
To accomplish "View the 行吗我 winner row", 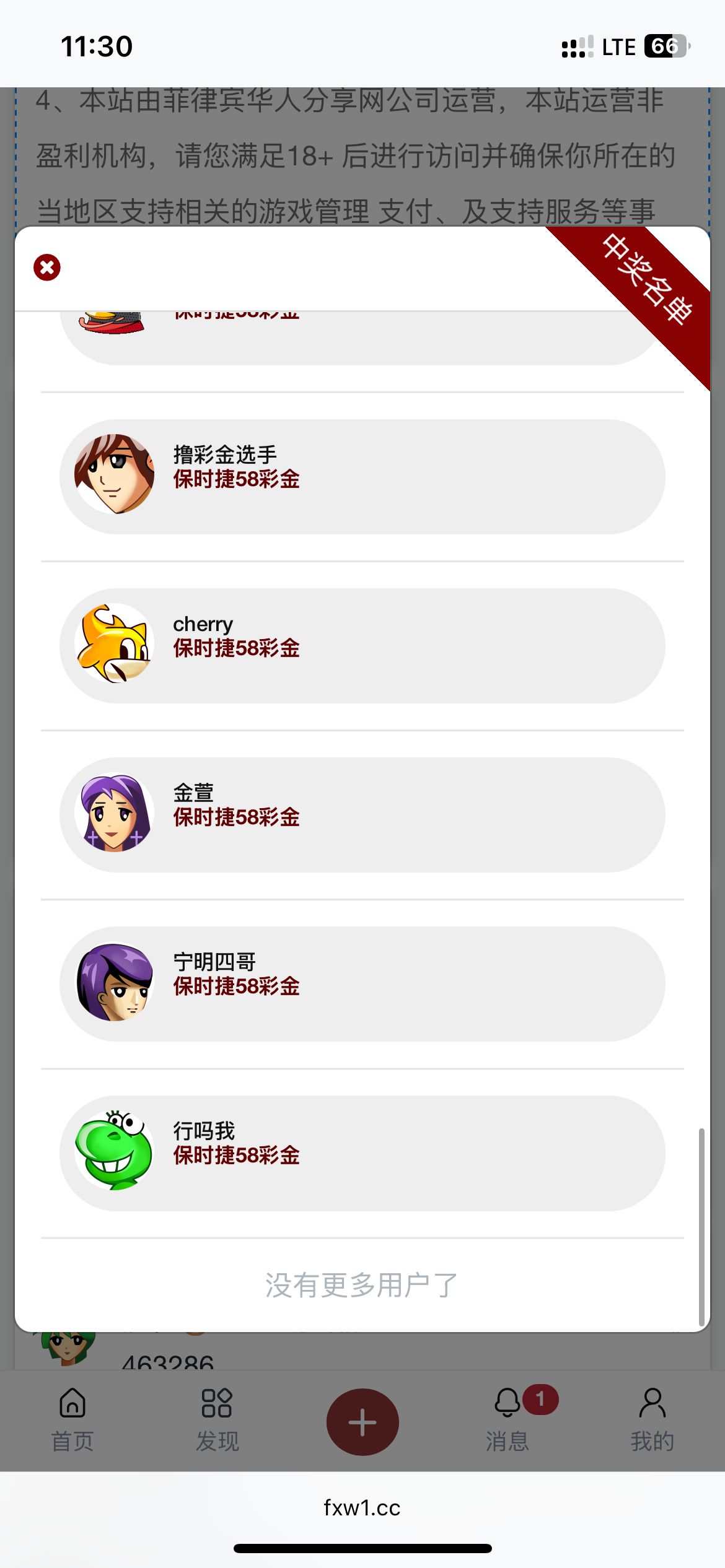I will tap(362, 1153).
